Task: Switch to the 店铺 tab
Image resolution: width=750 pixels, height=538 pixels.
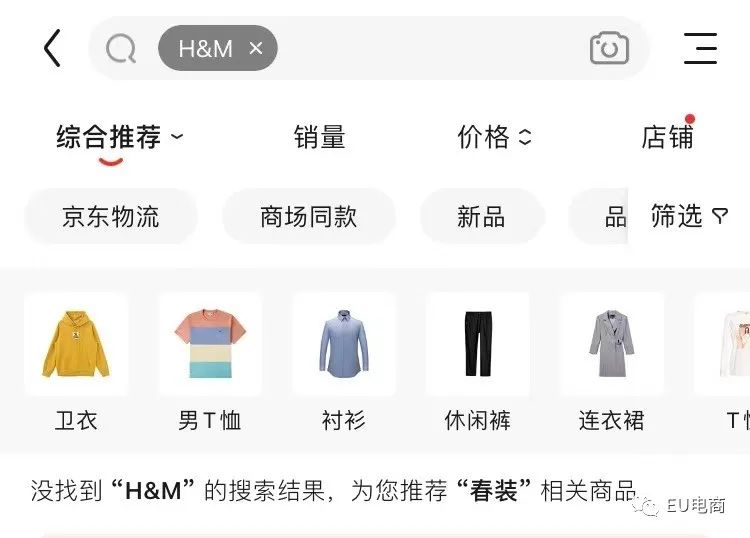Action: coord(667,137)
